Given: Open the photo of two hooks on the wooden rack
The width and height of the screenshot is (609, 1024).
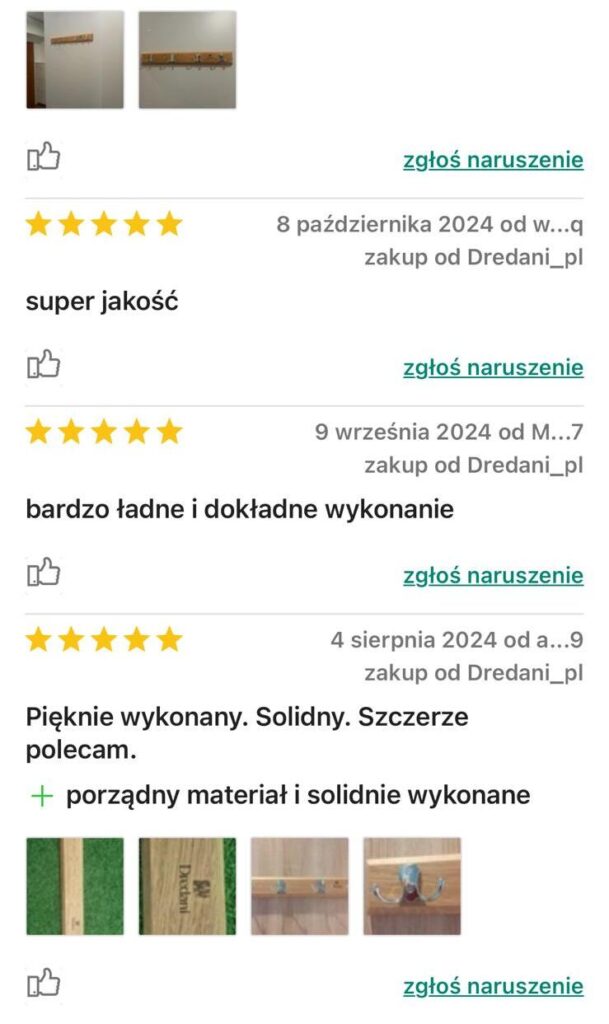Looking at the screenshot, I should coord(300,886).
